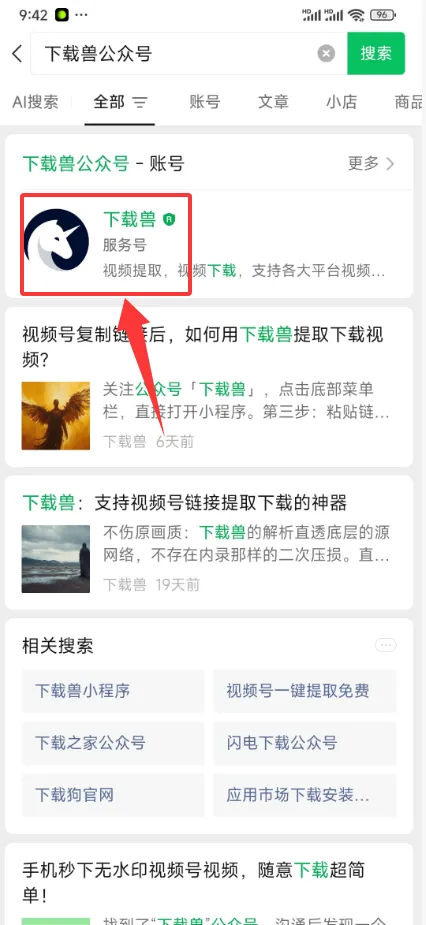
Task: Clear the search text with the X icon
Action: [x=326, y=54]
